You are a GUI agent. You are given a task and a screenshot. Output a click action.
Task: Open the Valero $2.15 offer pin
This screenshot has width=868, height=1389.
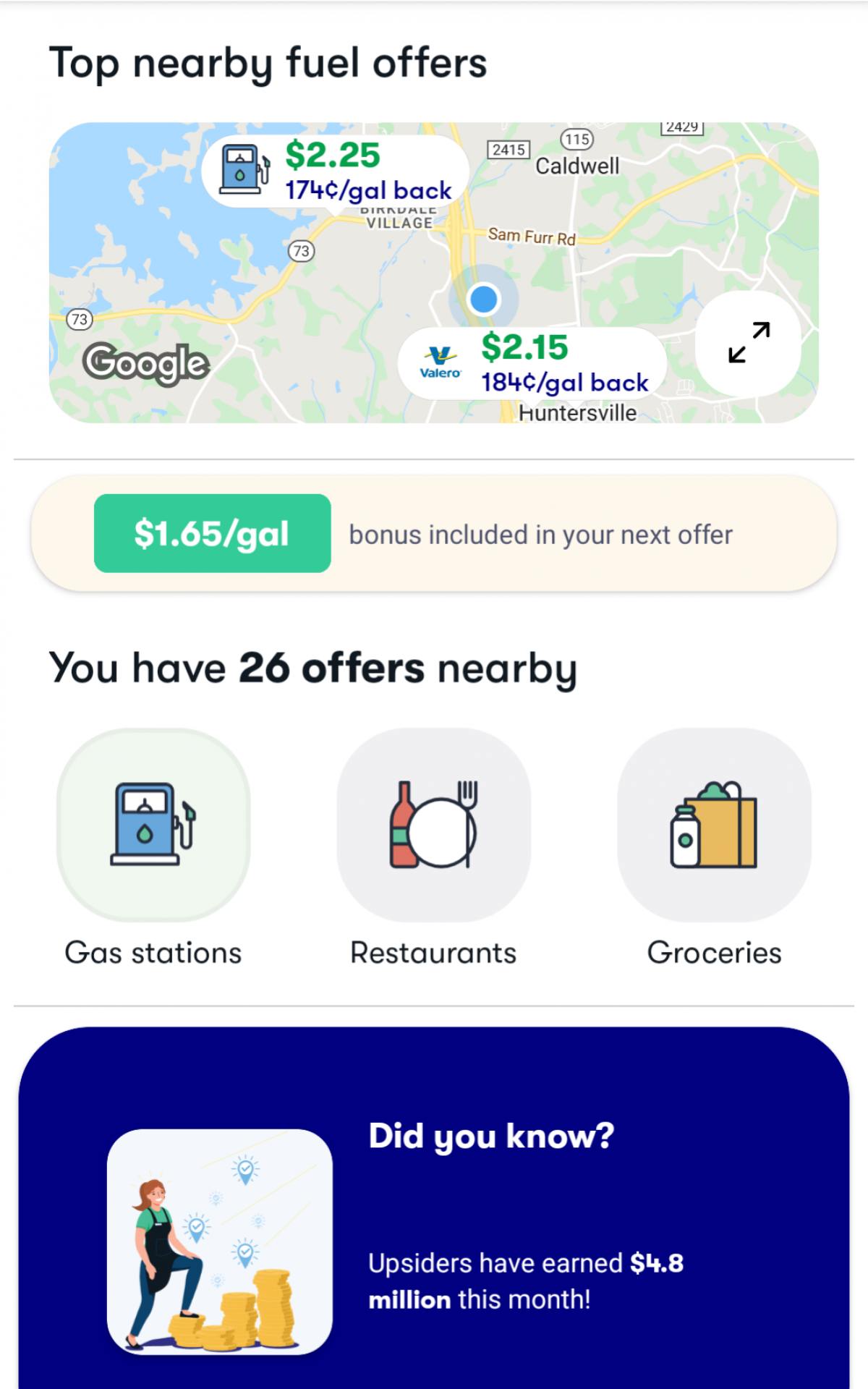tap(532, 363)
